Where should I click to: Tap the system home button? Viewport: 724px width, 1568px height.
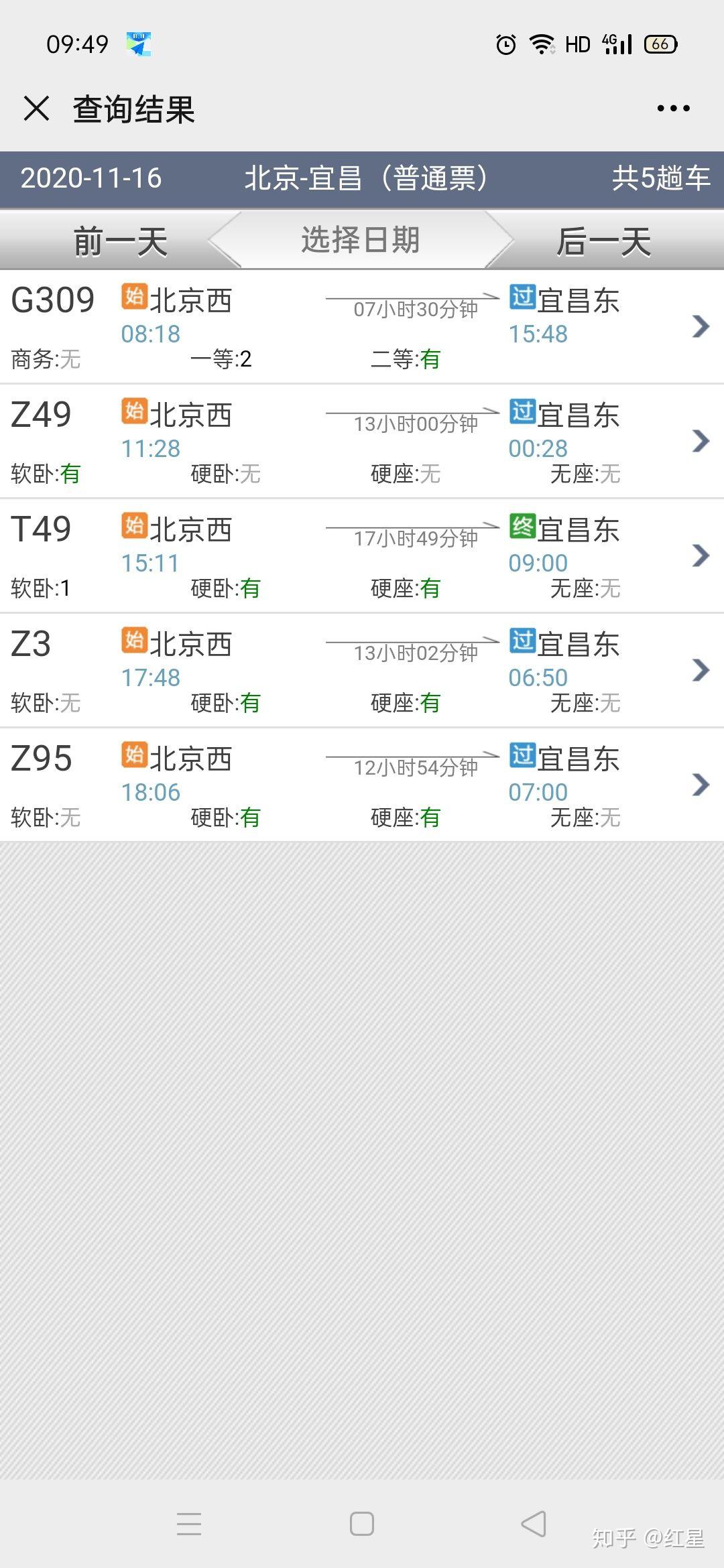coord(362,1524)
